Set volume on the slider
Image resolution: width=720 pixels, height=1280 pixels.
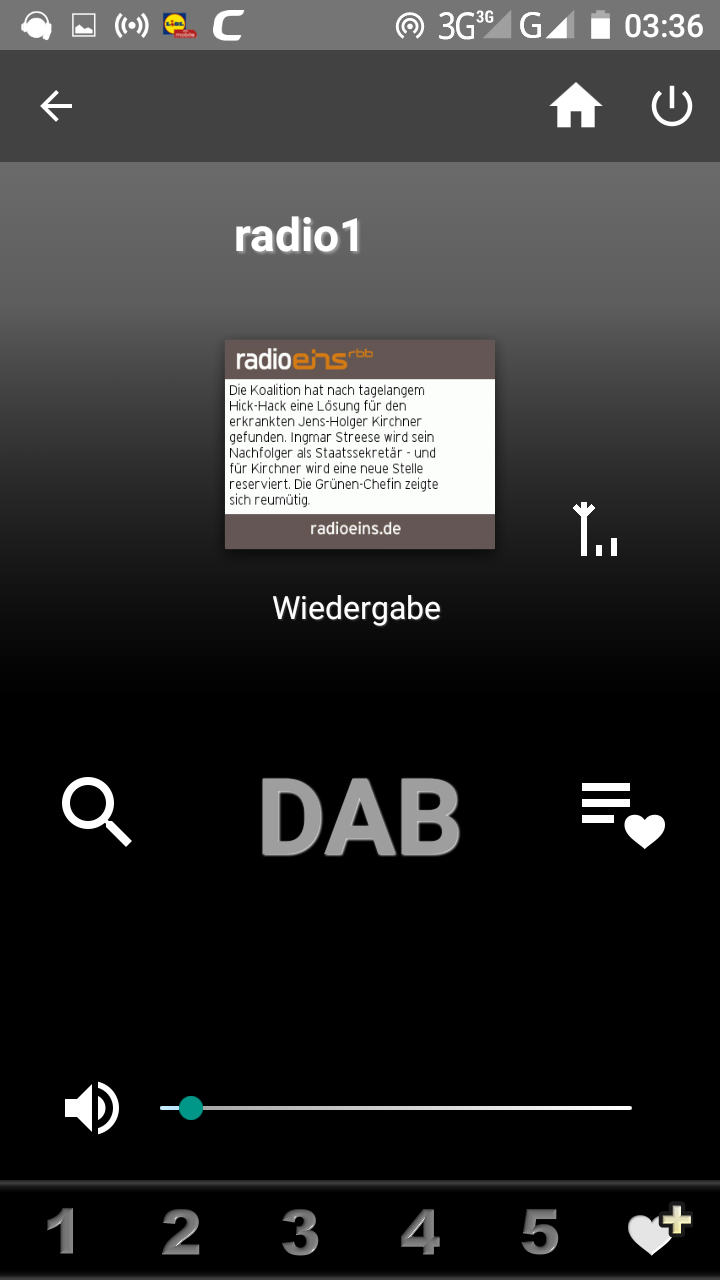[x=395, y=1108]
